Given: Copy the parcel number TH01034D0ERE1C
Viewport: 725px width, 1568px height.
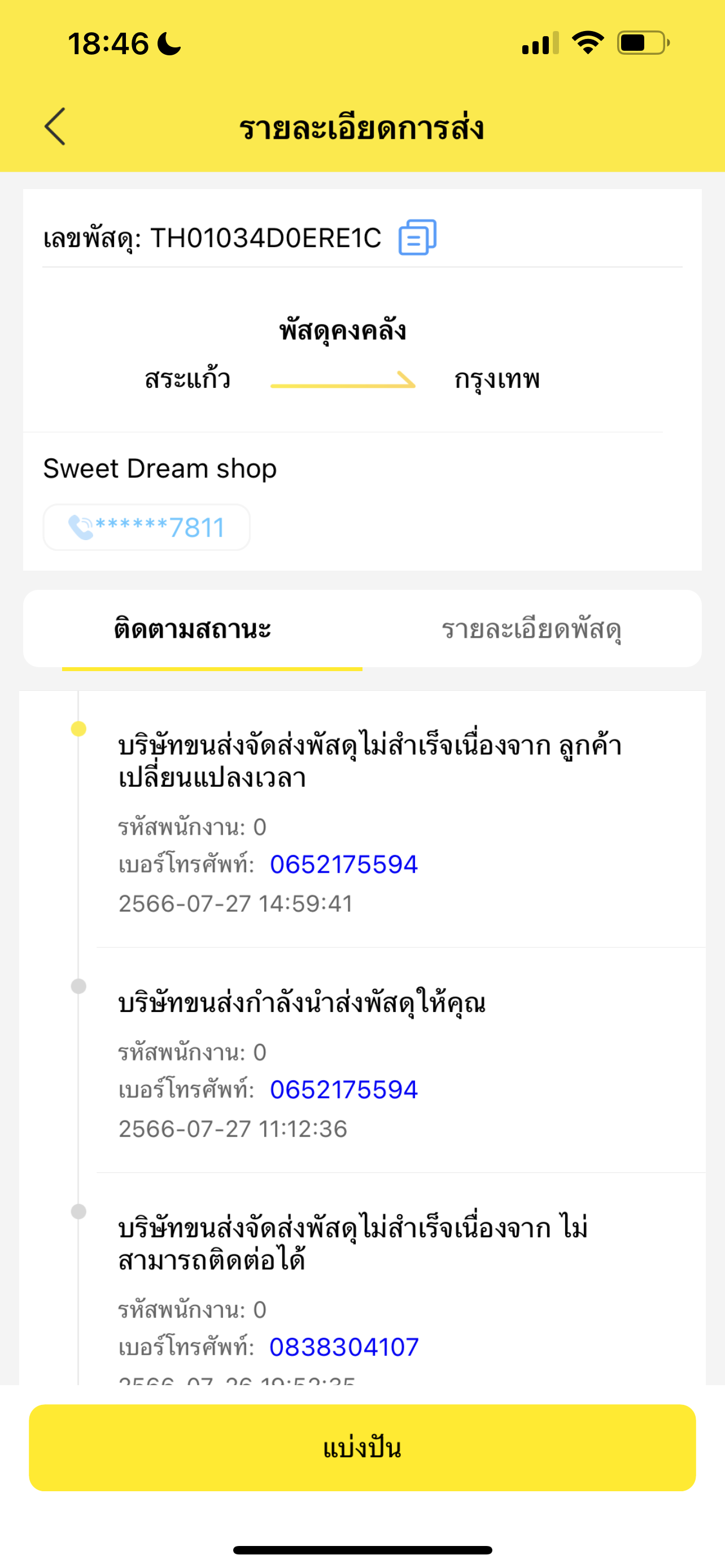Looking at the screenshot, I should (x=417, y=238).
